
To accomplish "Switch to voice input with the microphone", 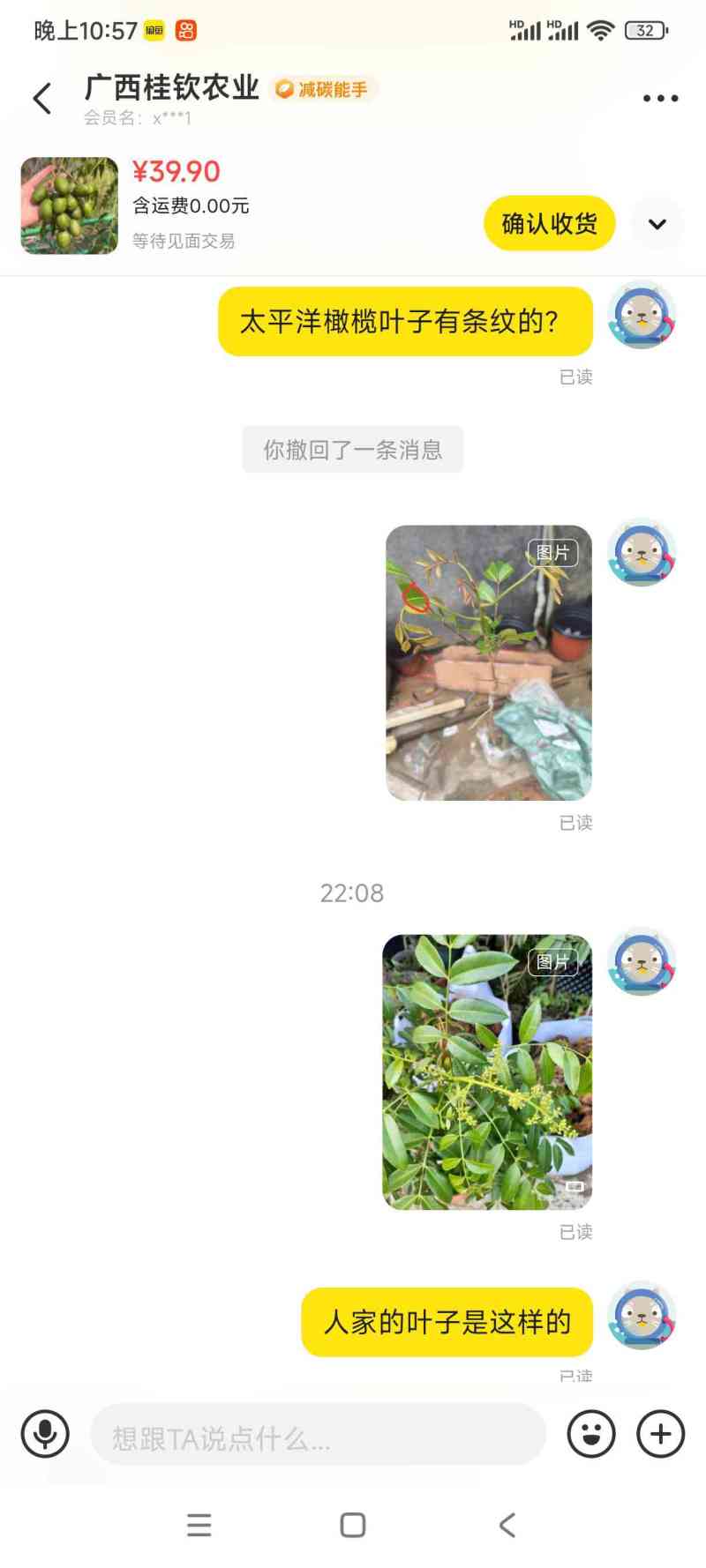I will click(45, 1433).
